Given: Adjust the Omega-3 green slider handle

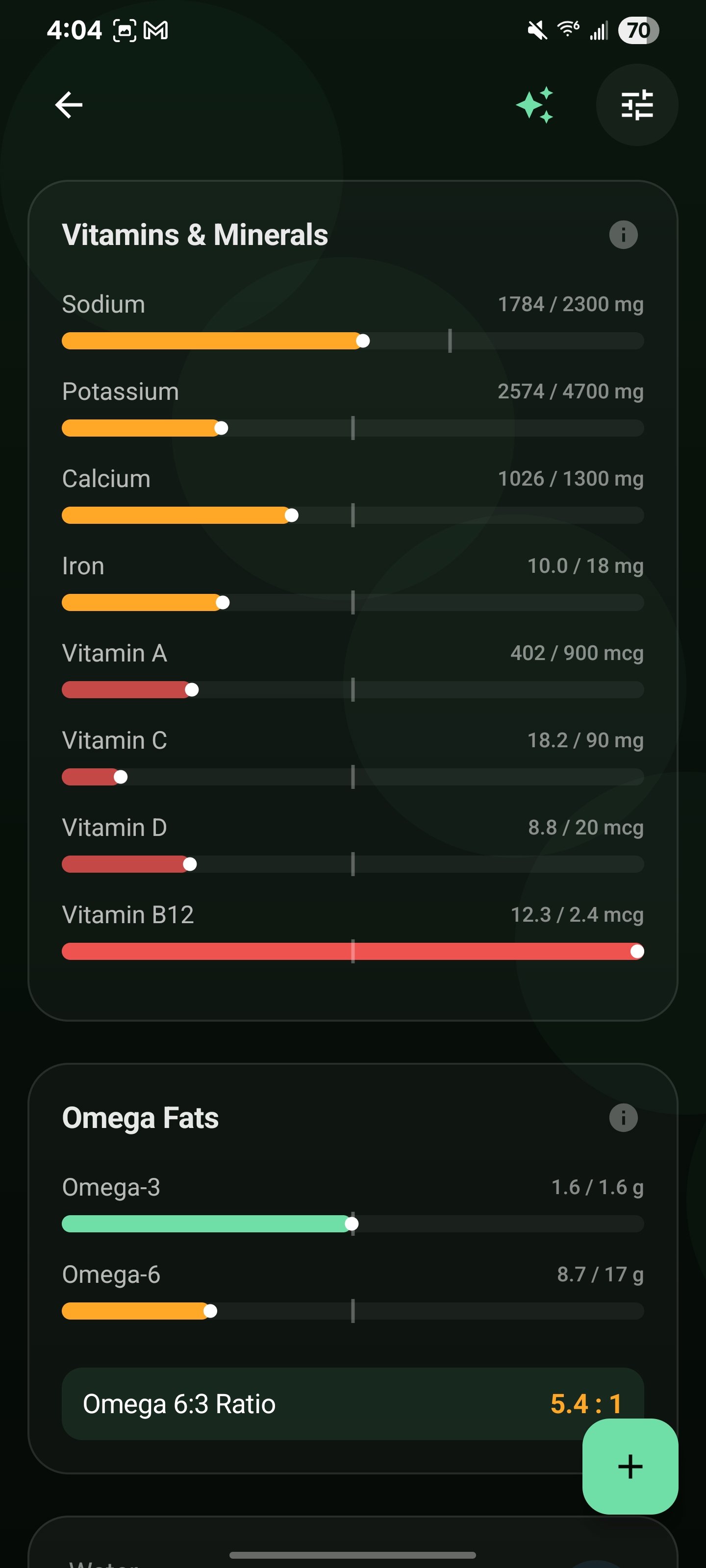Looking at the screenshot, I should click(x=352, y=1224).
